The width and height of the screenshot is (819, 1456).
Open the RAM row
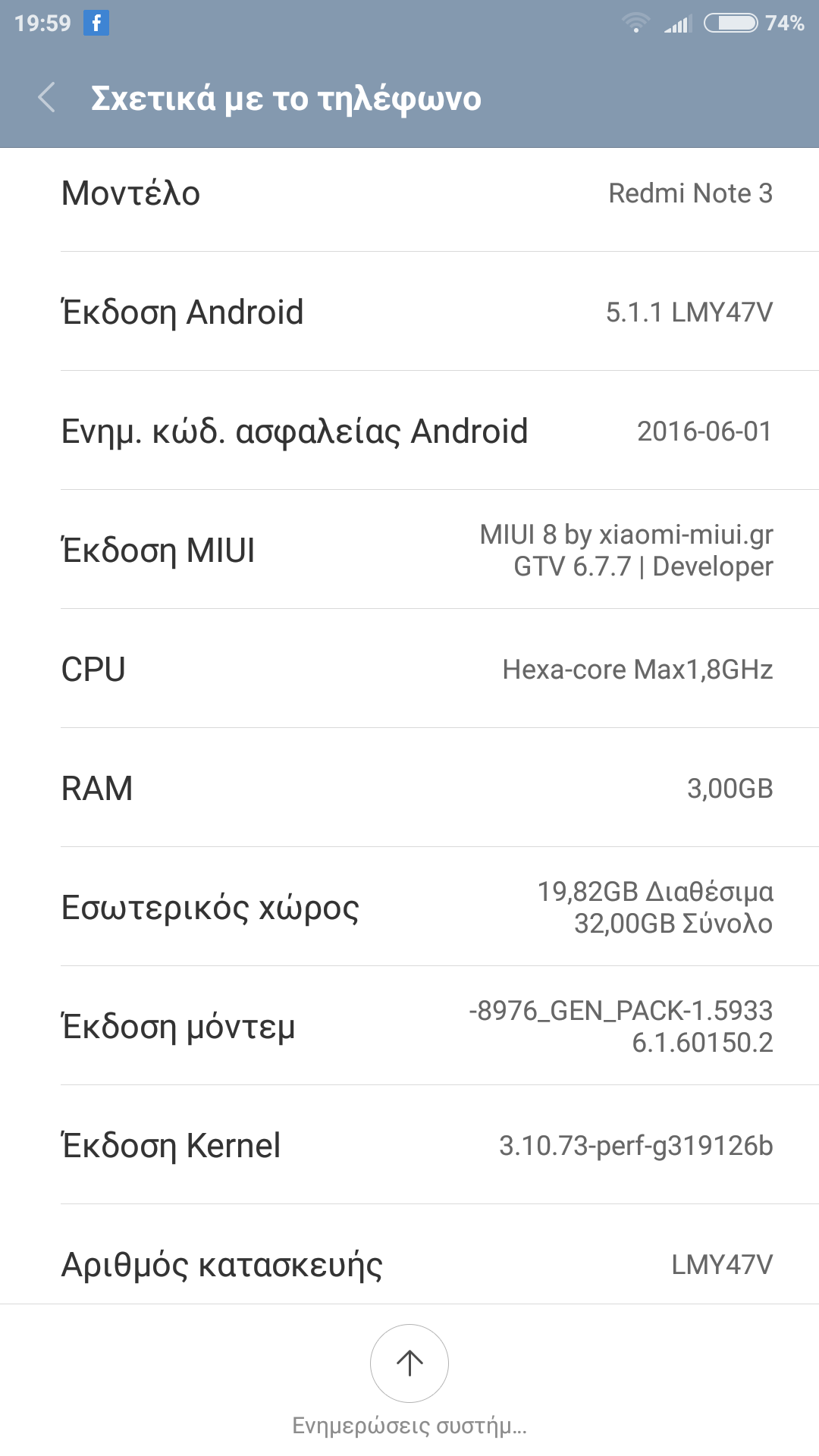409,788
